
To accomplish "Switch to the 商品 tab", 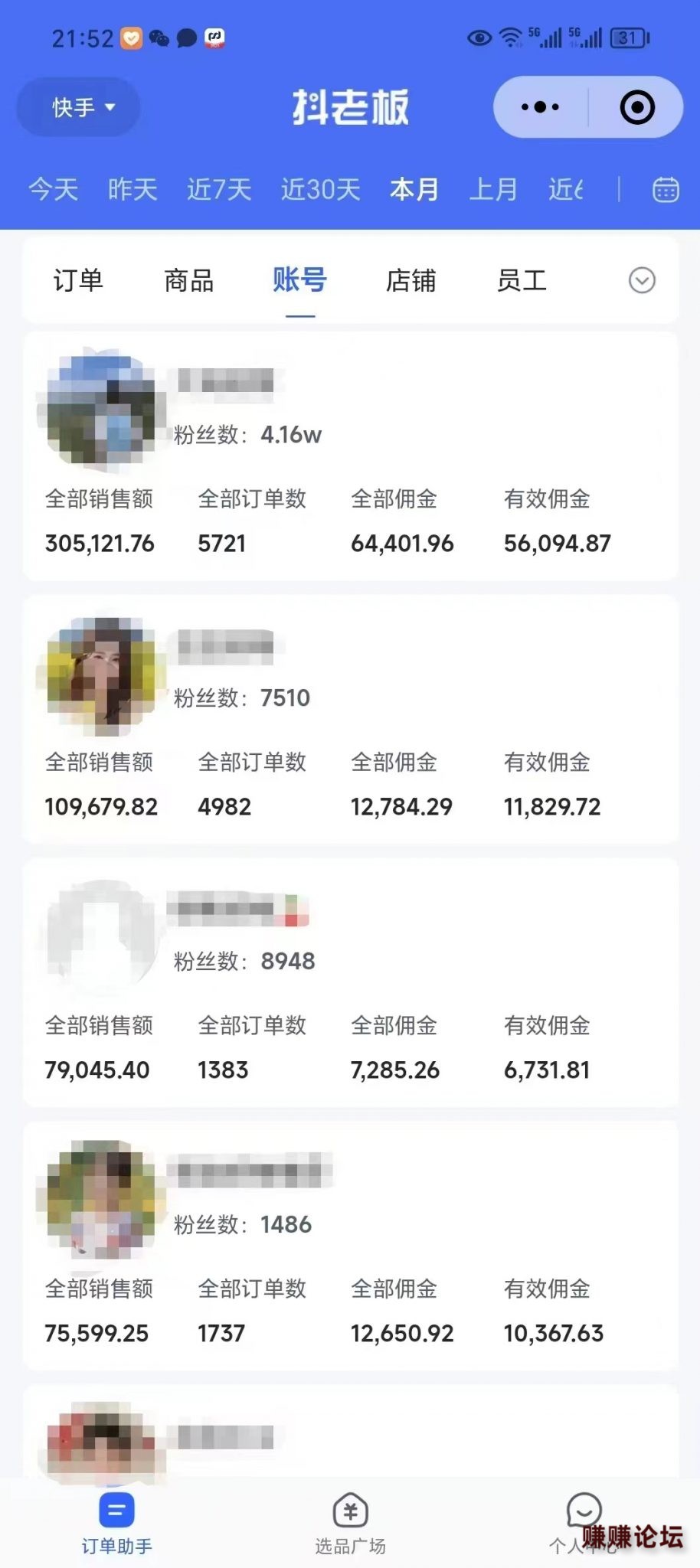I will [188, 281].
